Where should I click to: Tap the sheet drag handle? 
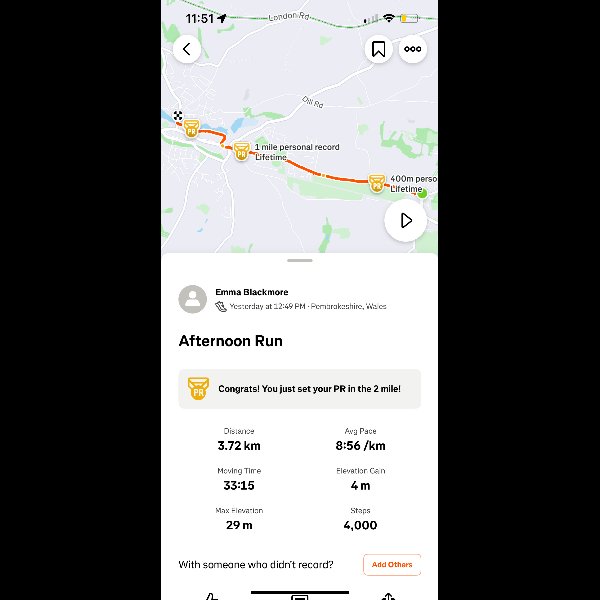[299, 260]
